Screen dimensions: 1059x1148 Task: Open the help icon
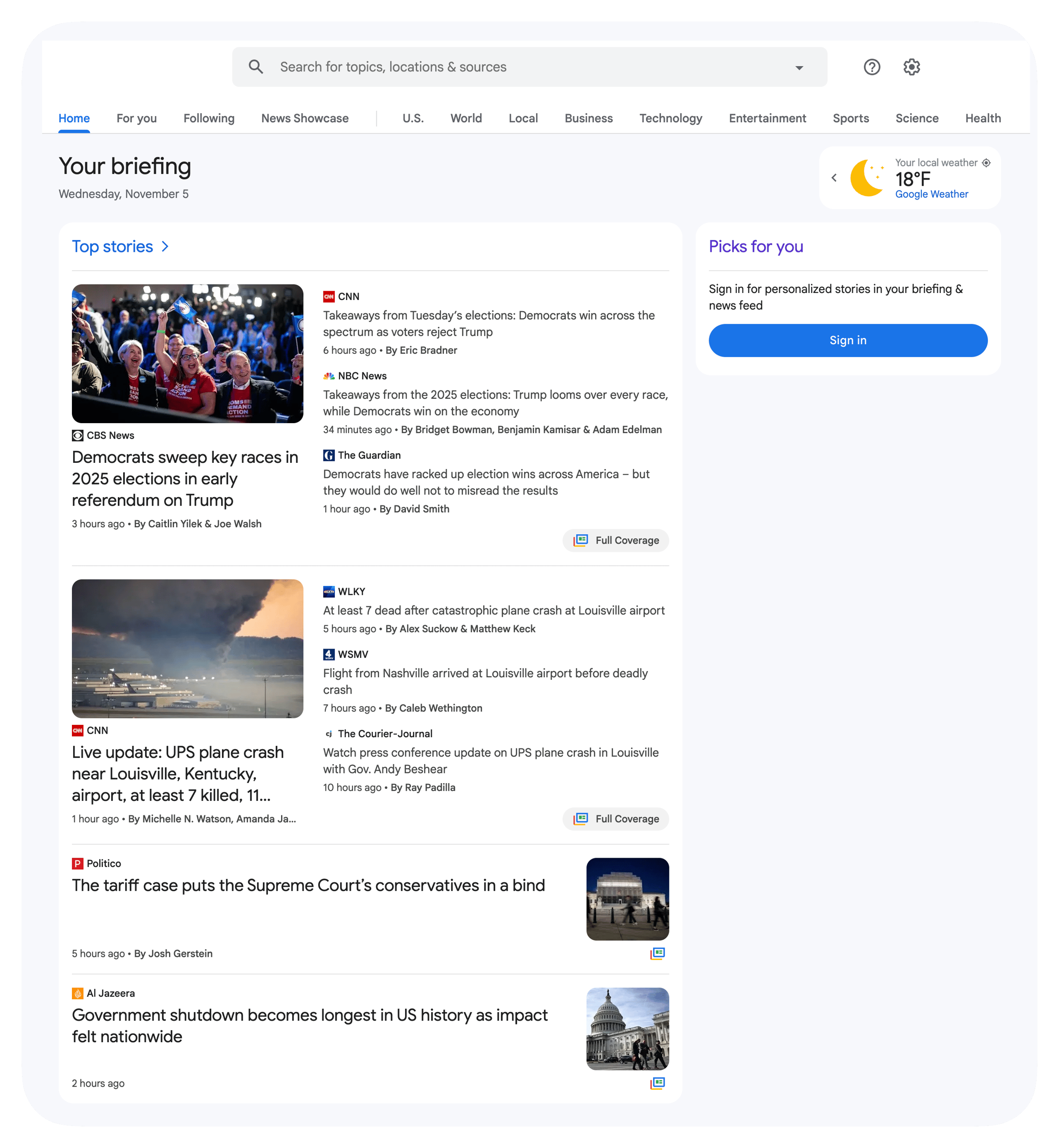click(871, 67)
